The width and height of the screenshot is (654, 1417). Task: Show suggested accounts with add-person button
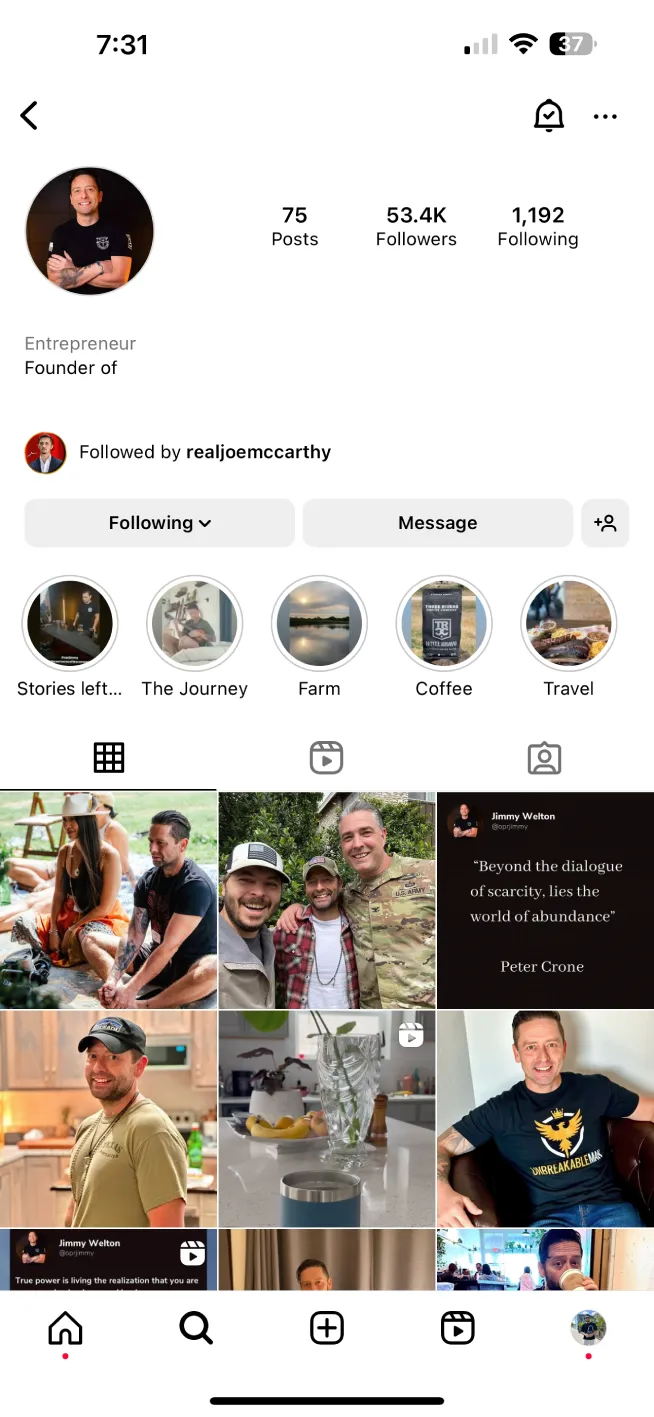605,523
